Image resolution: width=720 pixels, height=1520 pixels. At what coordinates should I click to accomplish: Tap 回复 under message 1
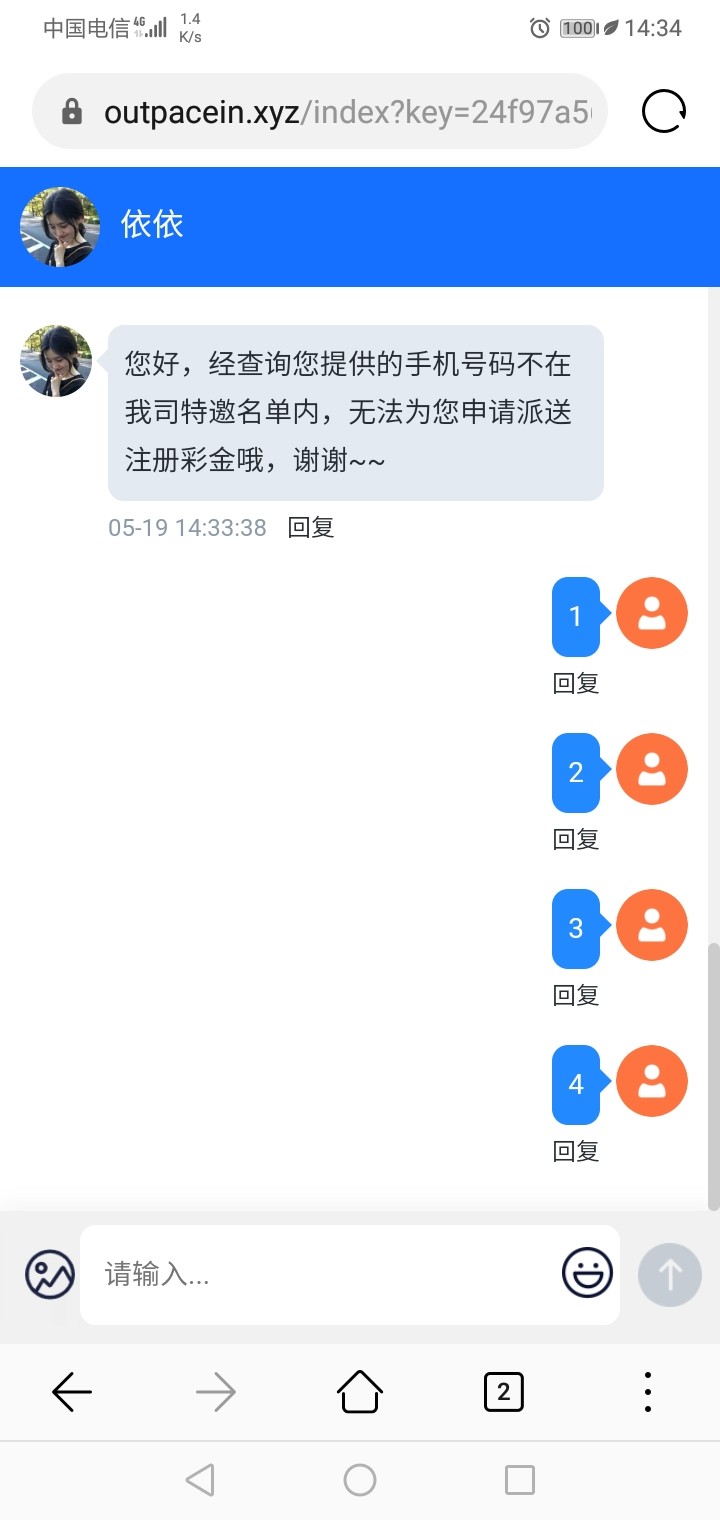tap(576, 683)
